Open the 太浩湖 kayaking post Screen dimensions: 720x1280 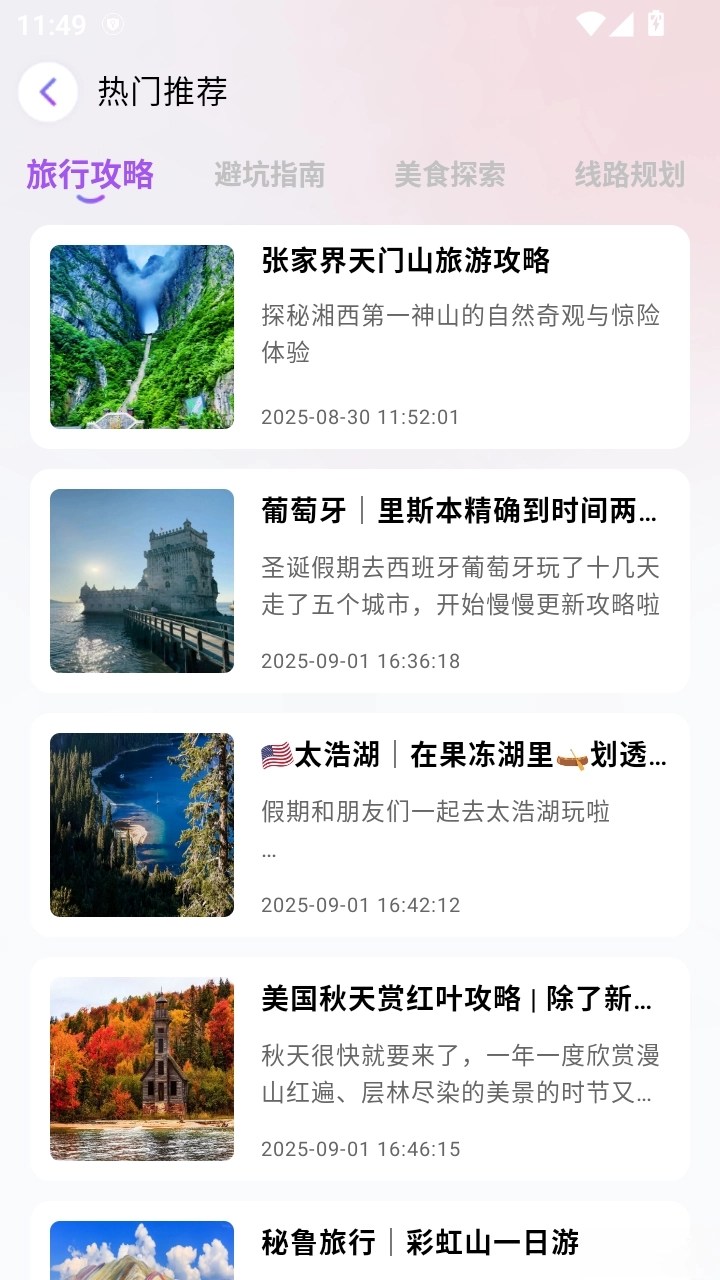458,757
